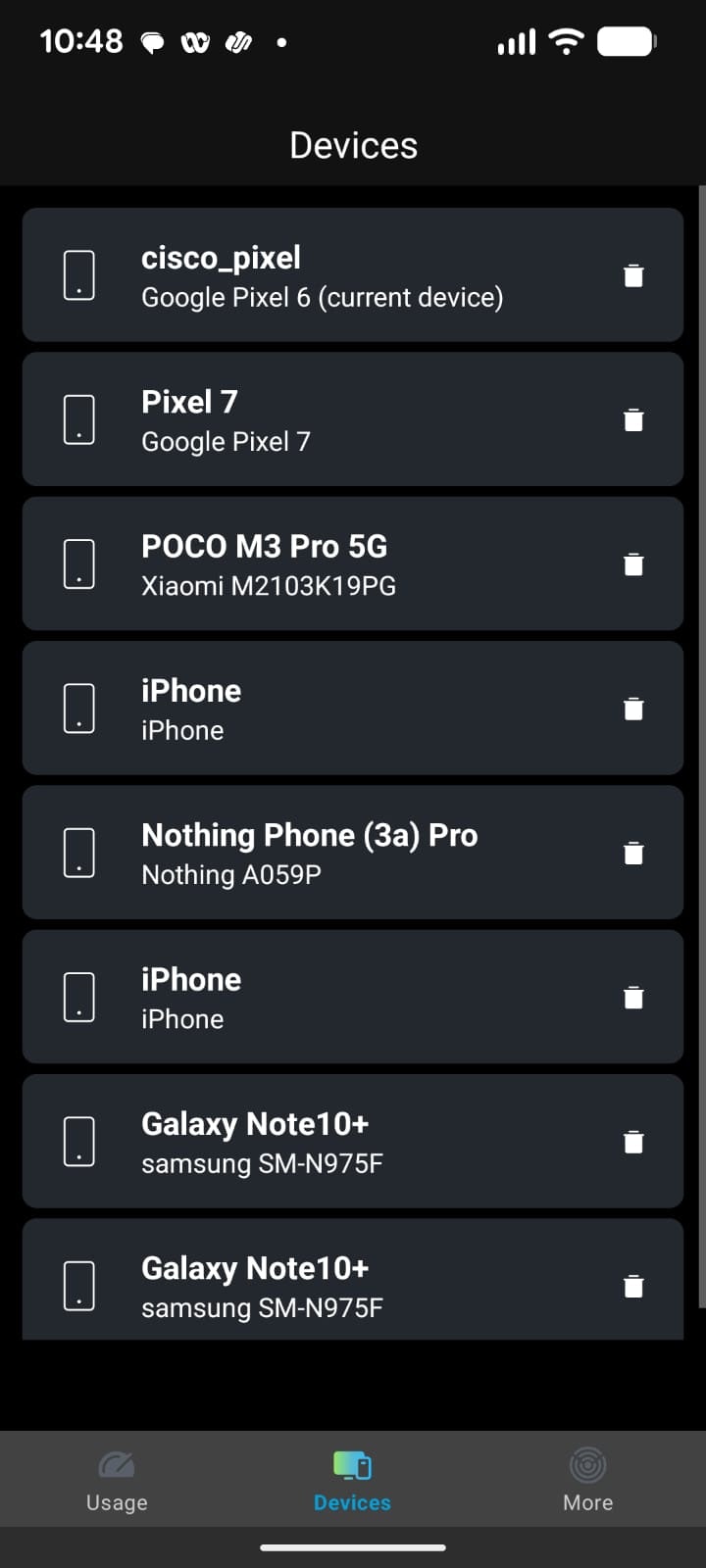Tap the trash icon for POCO M3 Pro 5G

coord(633,564)
